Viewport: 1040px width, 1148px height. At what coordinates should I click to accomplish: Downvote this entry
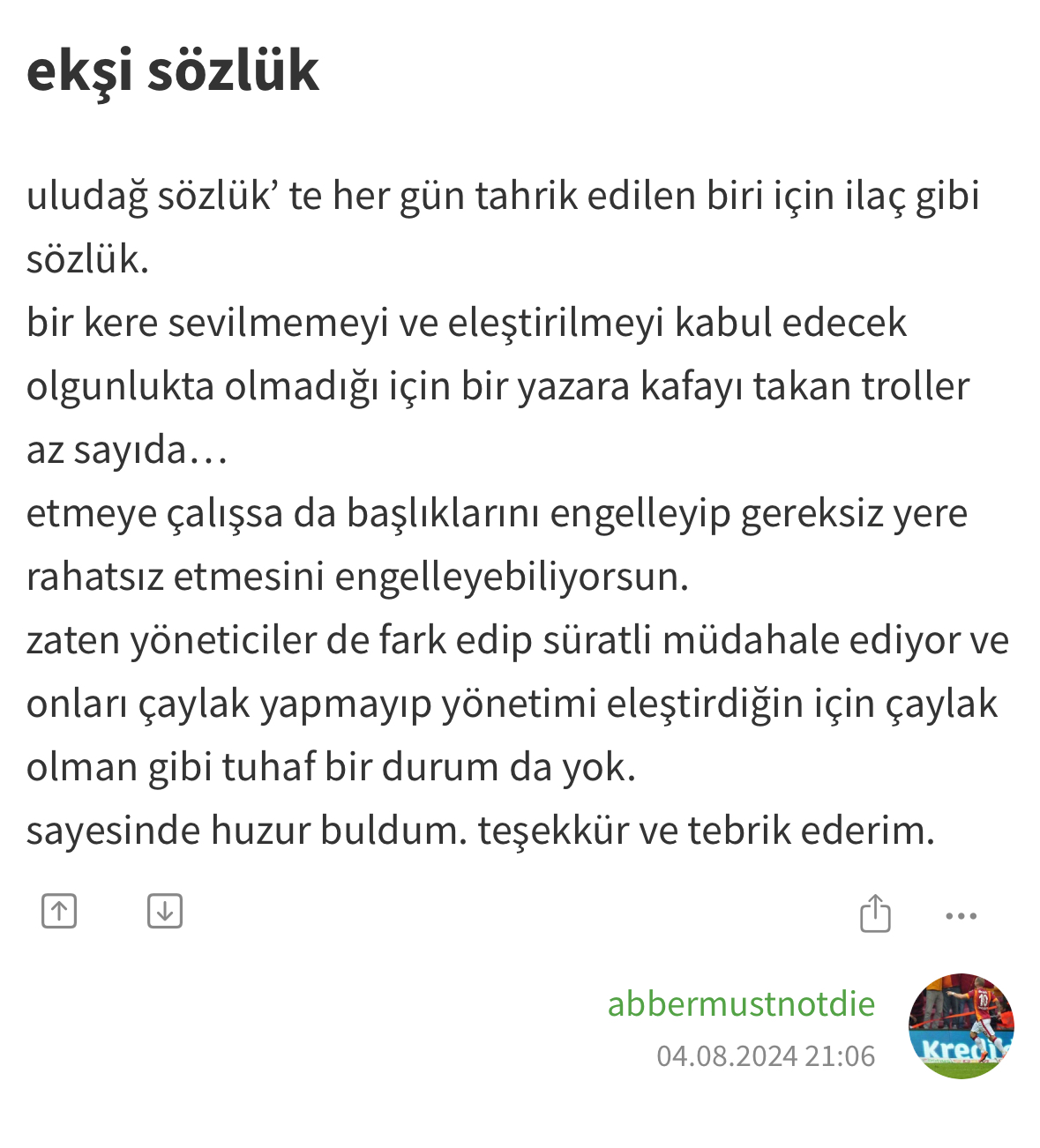(x=165, y=911)
